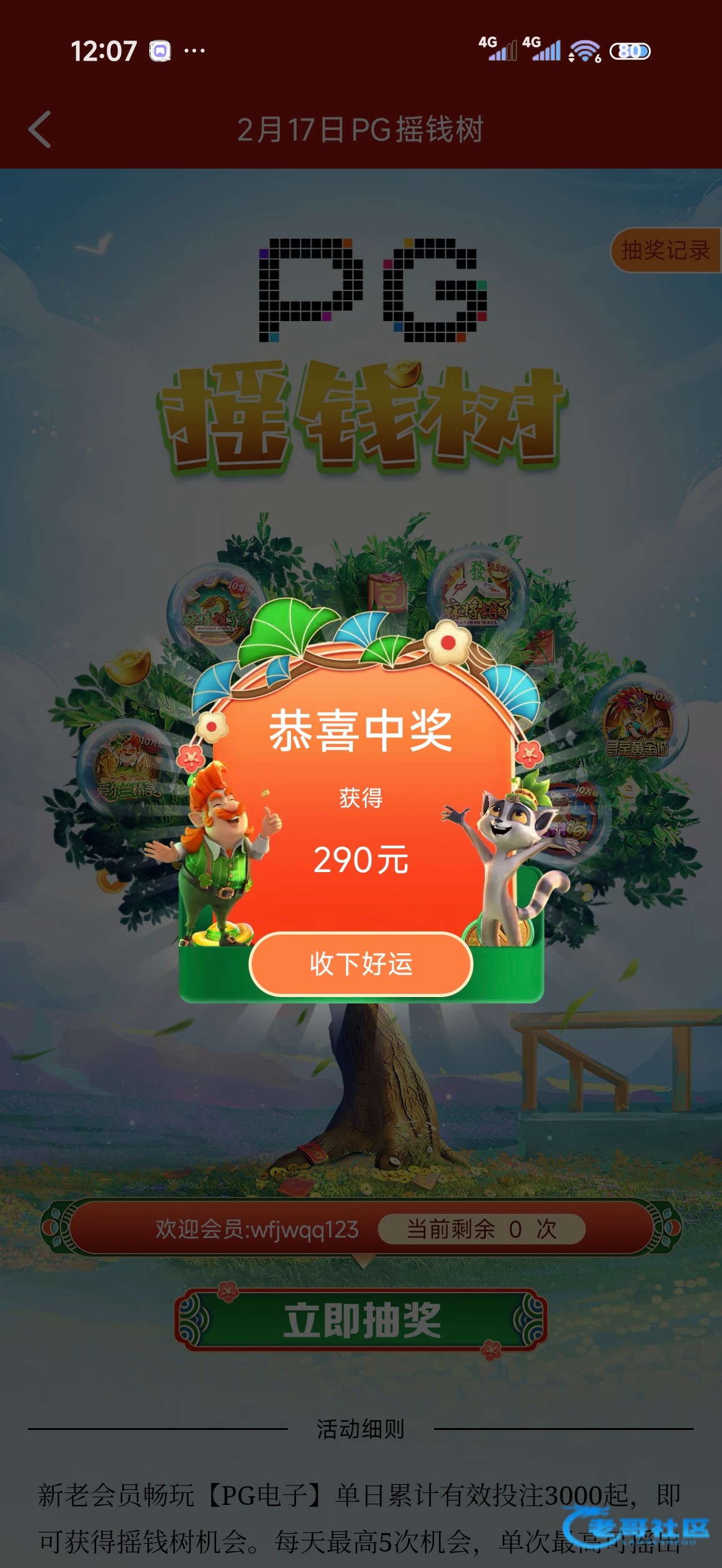Open 抽奖记录 lottery records
722x1568 pixels.
tap(665, 251)
